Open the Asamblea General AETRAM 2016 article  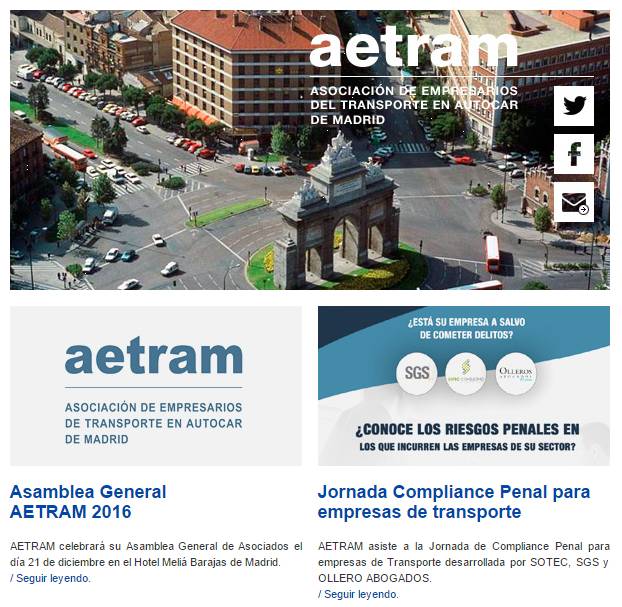pyautogui.click(x=88, y=502)
